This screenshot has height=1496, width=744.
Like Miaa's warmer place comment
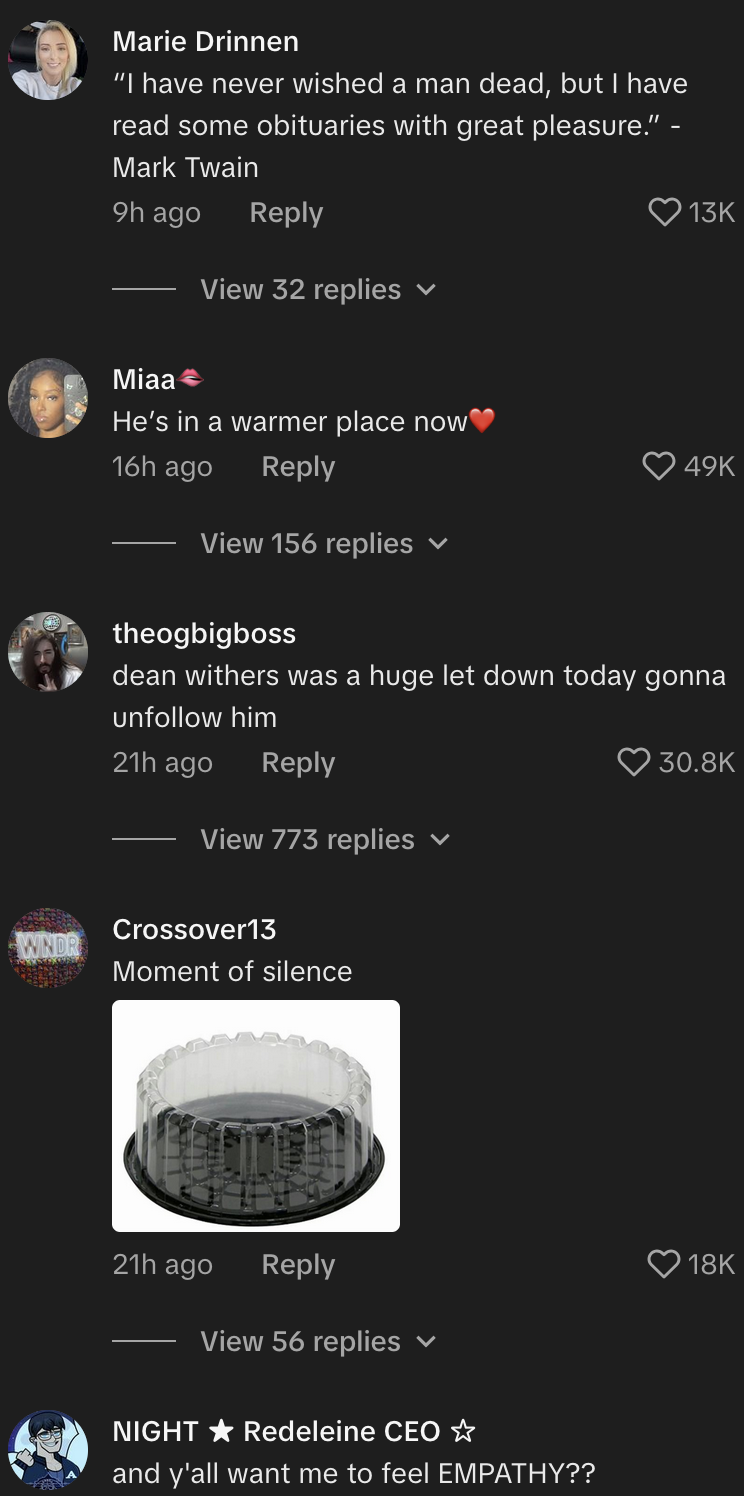tap(658, 466)
